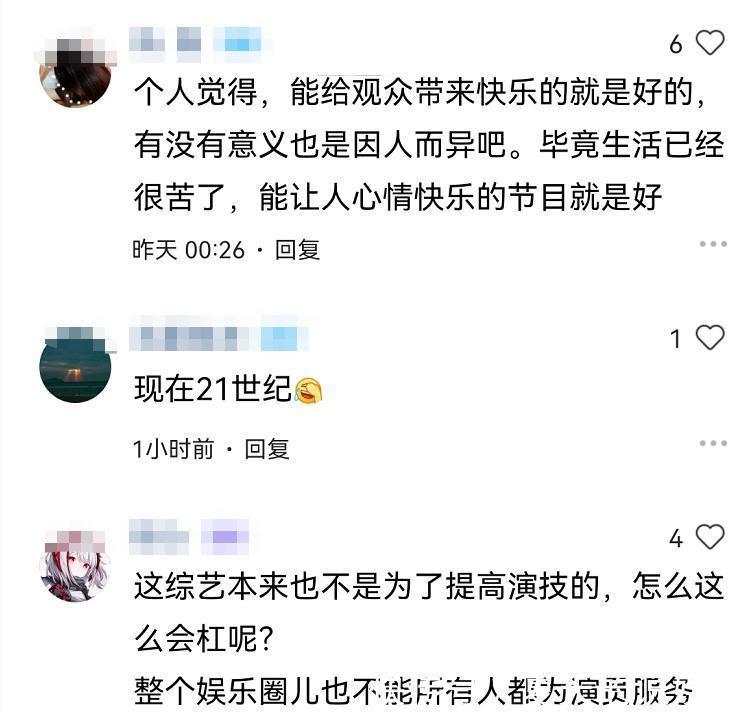This screenshot has width=753, height=713.
Task: Reply to the comment posted 1小时前
Action: [x=267, y=449]
